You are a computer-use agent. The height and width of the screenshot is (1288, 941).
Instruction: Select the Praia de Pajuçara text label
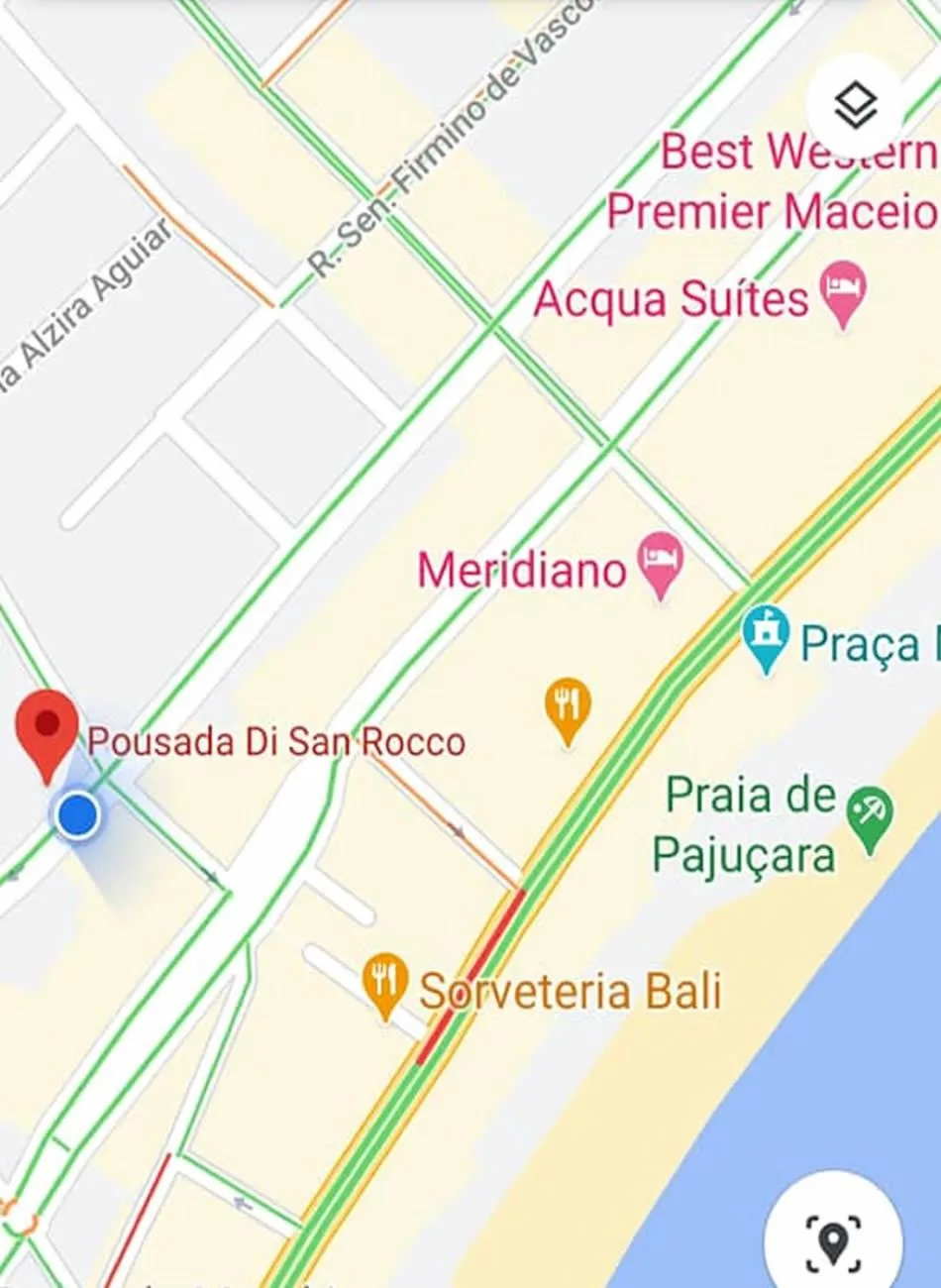750,822
